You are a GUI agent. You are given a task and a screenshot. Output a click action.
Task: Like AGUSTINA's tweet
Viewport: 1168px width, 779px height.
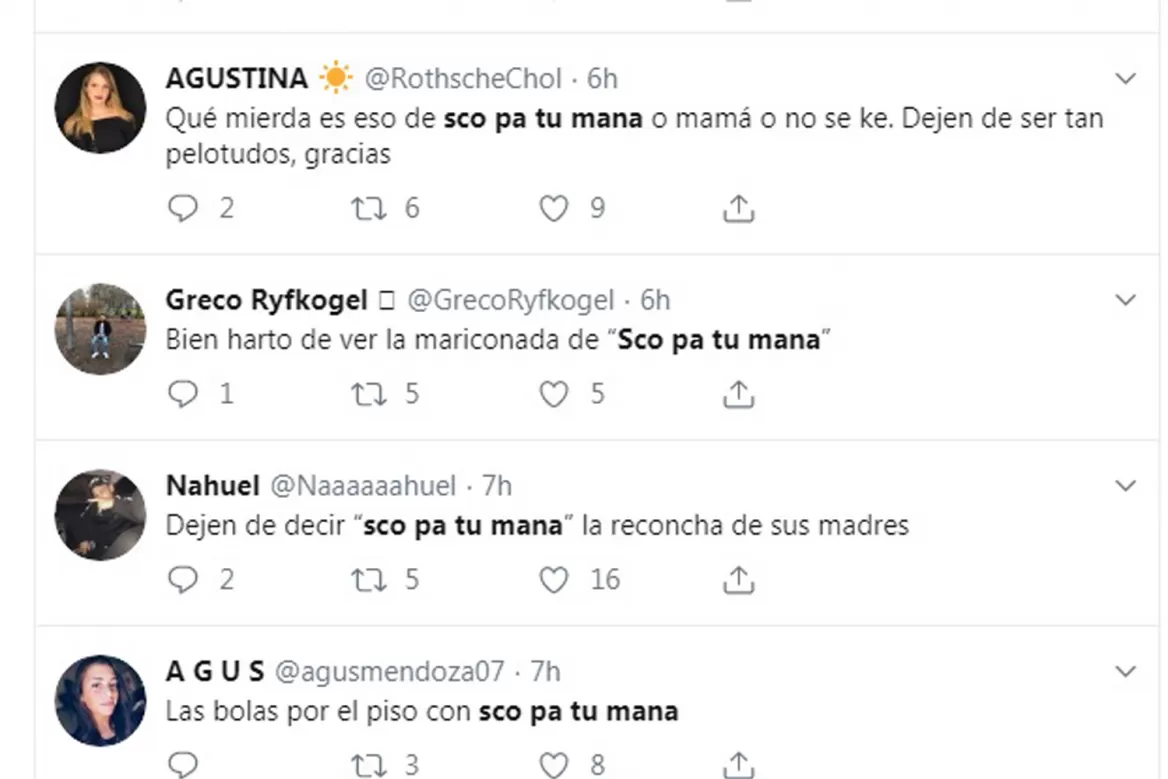[553, 208]
